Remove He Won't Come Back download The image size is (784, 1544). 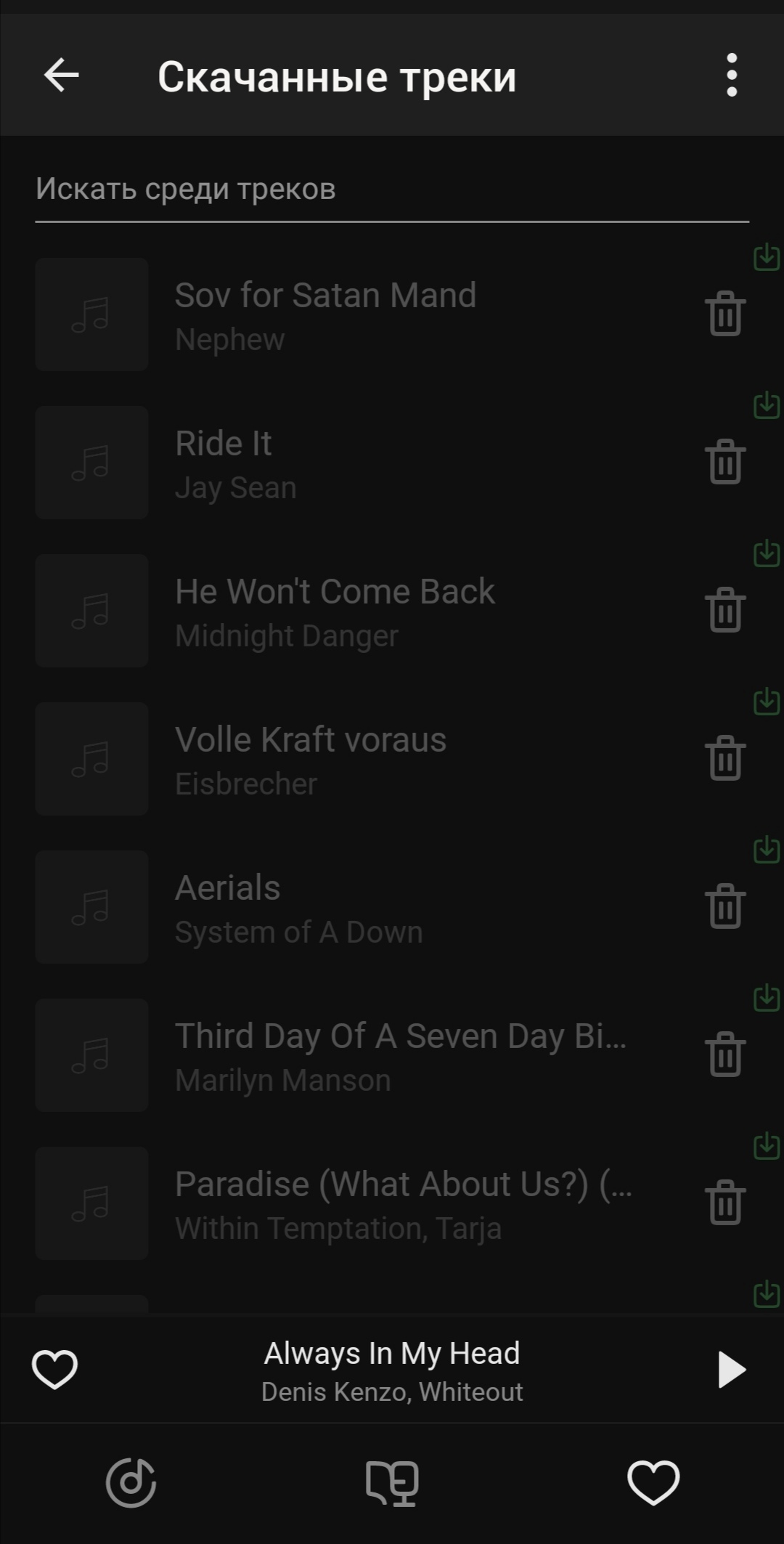tap(724, 610)
